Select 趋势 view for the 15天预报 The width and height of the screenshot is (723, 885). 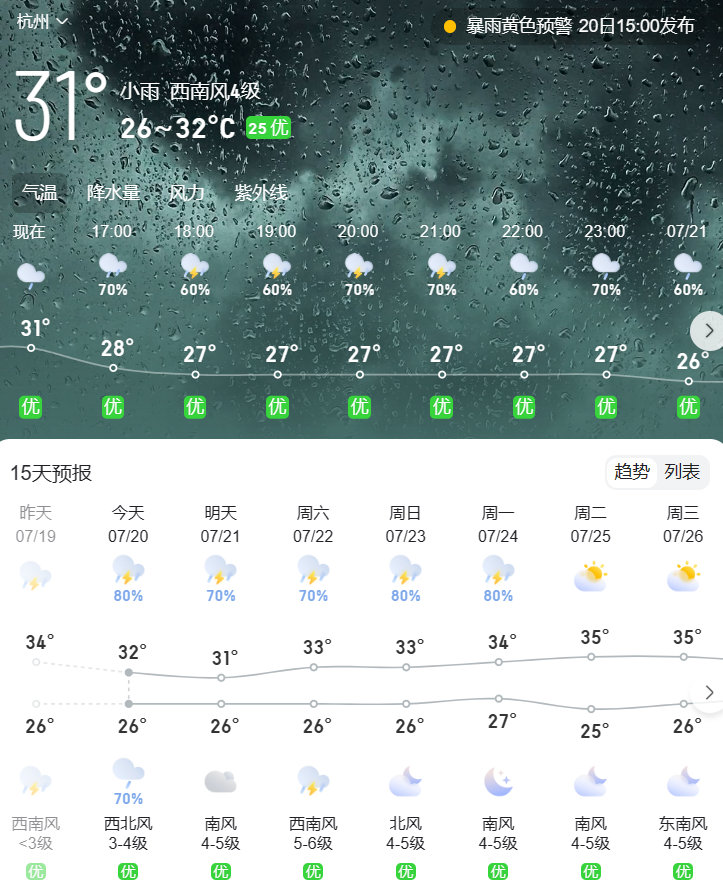coord(632,472)
